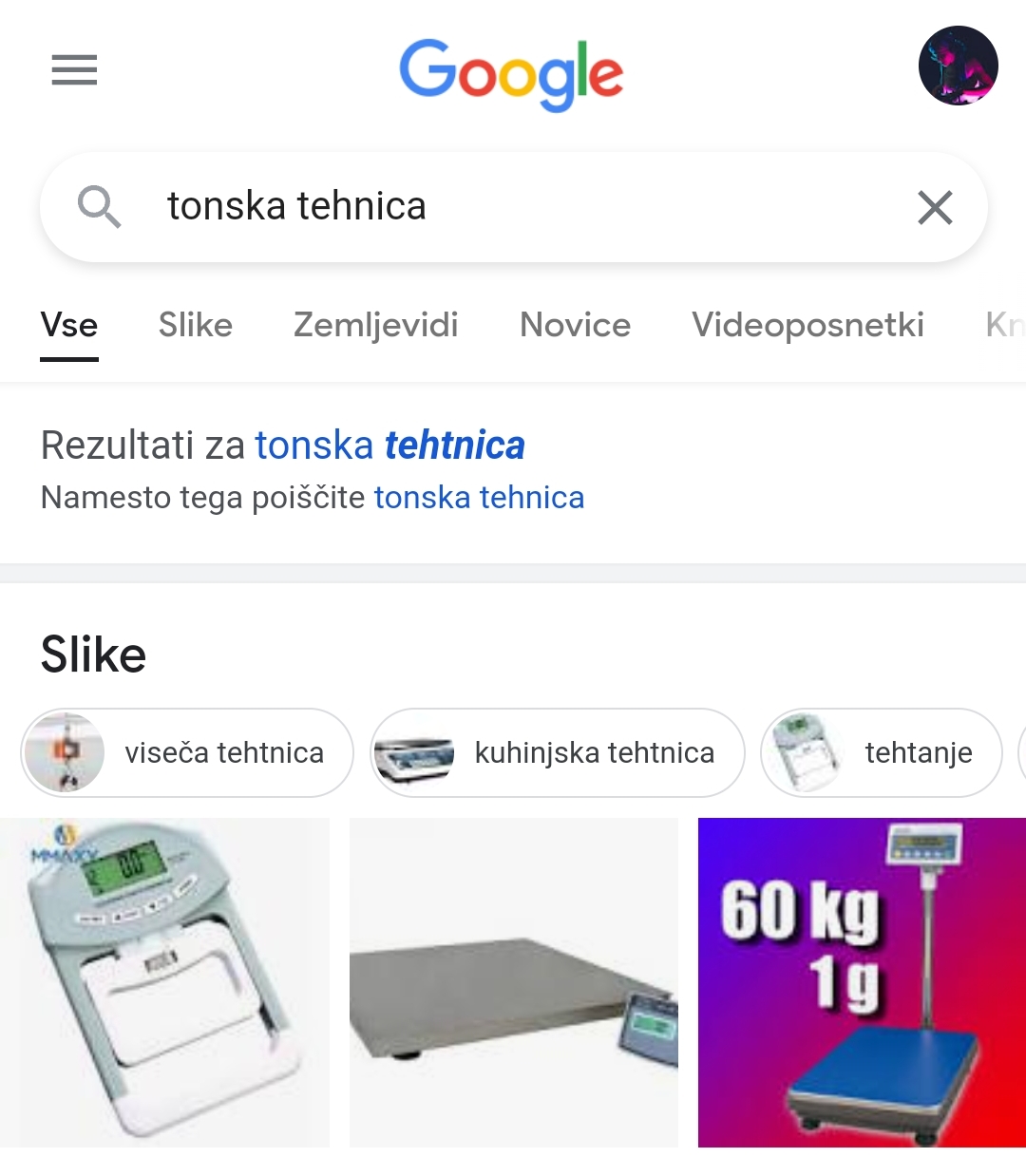This screenshot has height=1176, width=1026.
Task: Select the tehtanje chip
Action: (881, 752)
